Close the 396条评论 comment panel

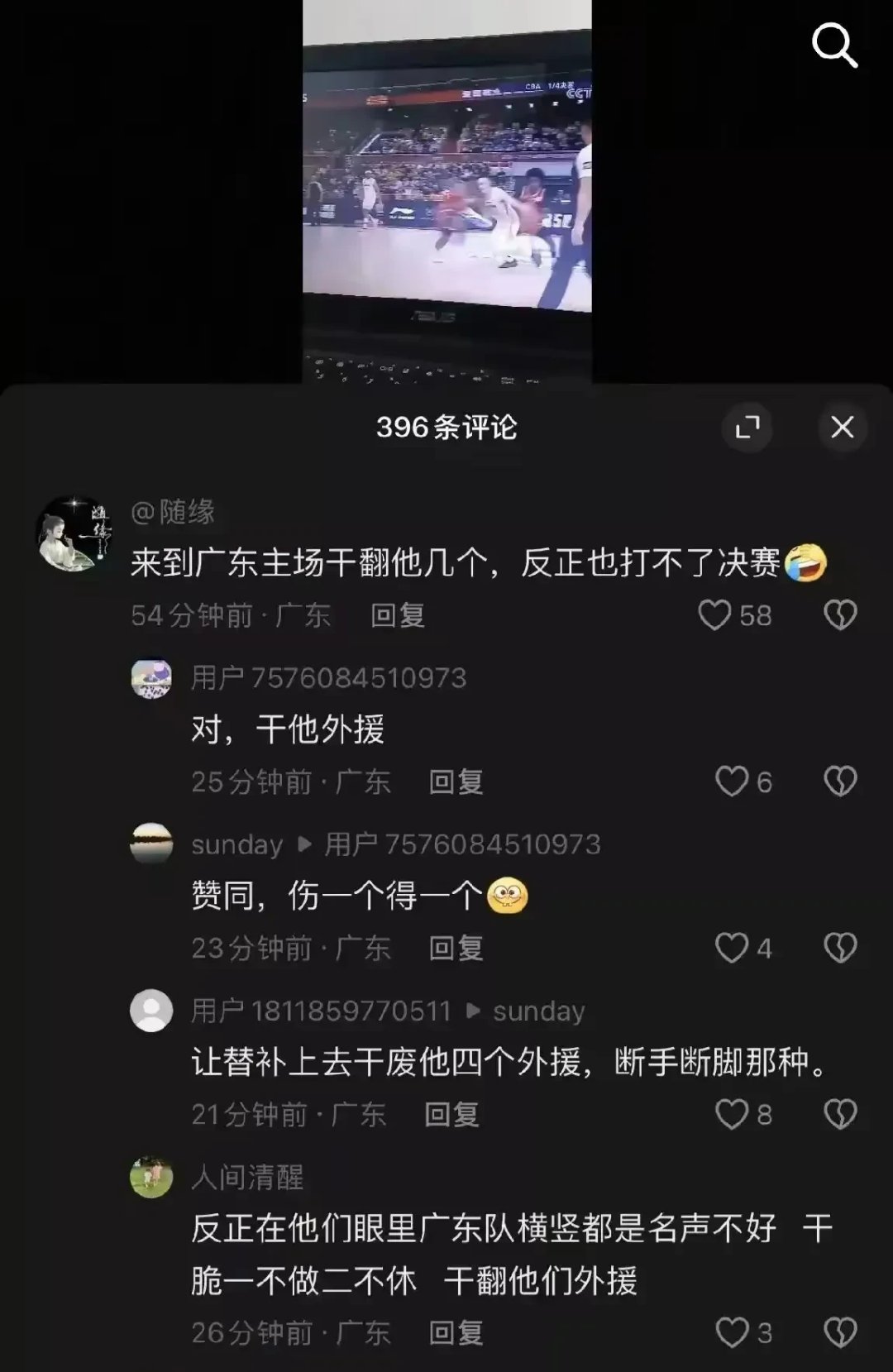(x=843, y=428)
